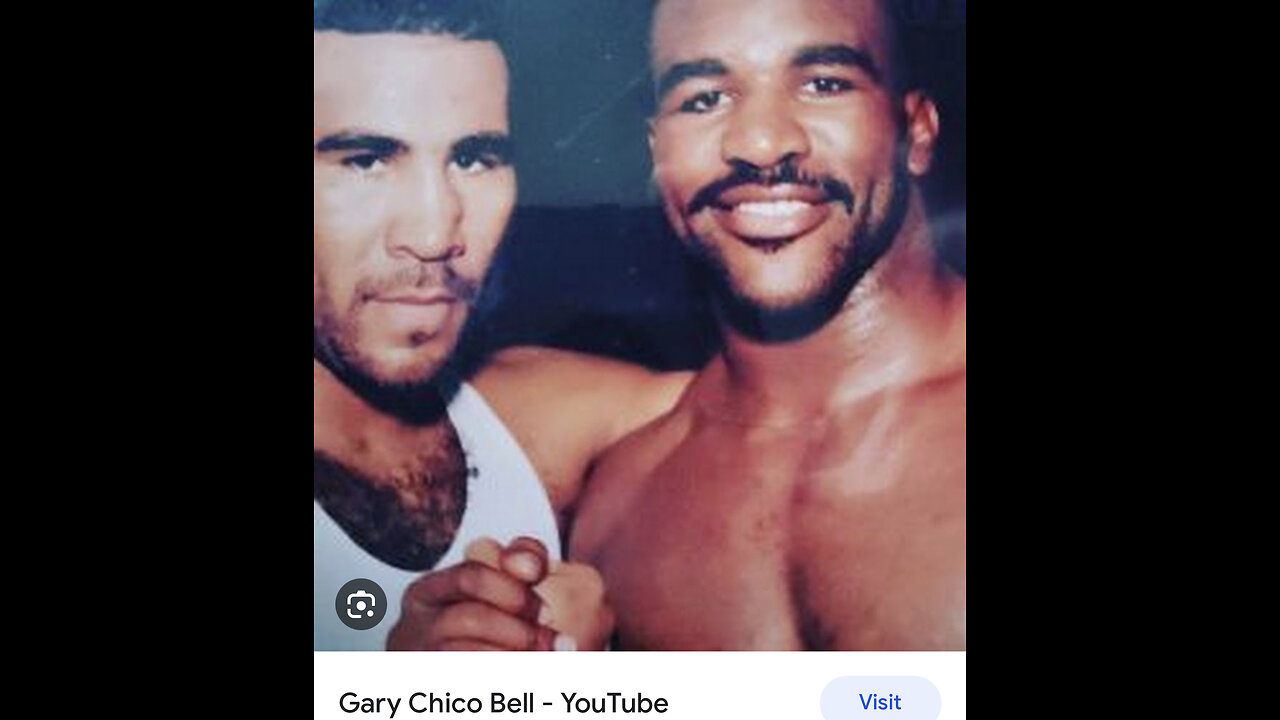
Task: Open the Gary Chico Bell - YouTube result
Action: (x=503, y=703)
